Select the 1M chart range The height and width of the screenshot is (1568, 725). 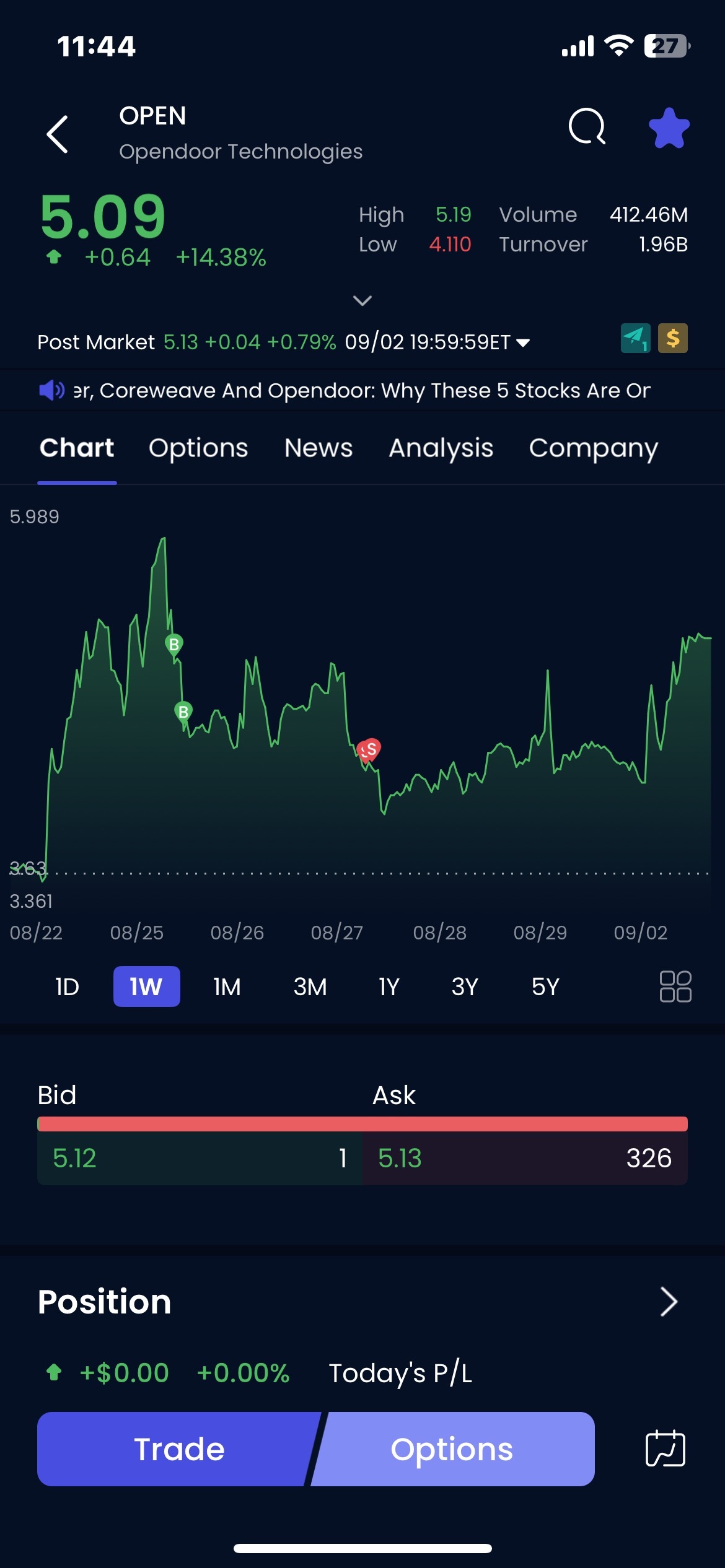coord(227,987)
